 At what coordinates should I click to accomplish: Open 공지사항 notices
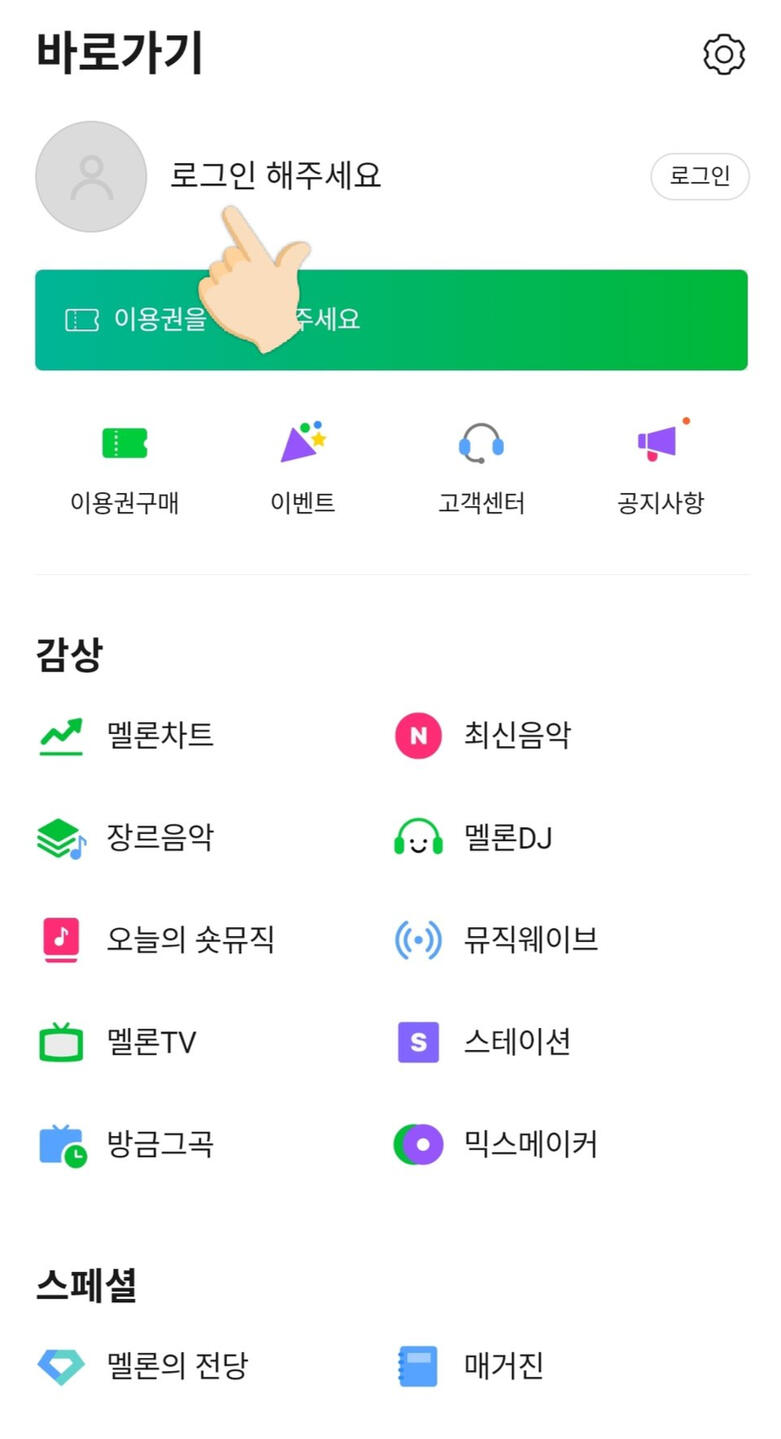pos(660,467)
